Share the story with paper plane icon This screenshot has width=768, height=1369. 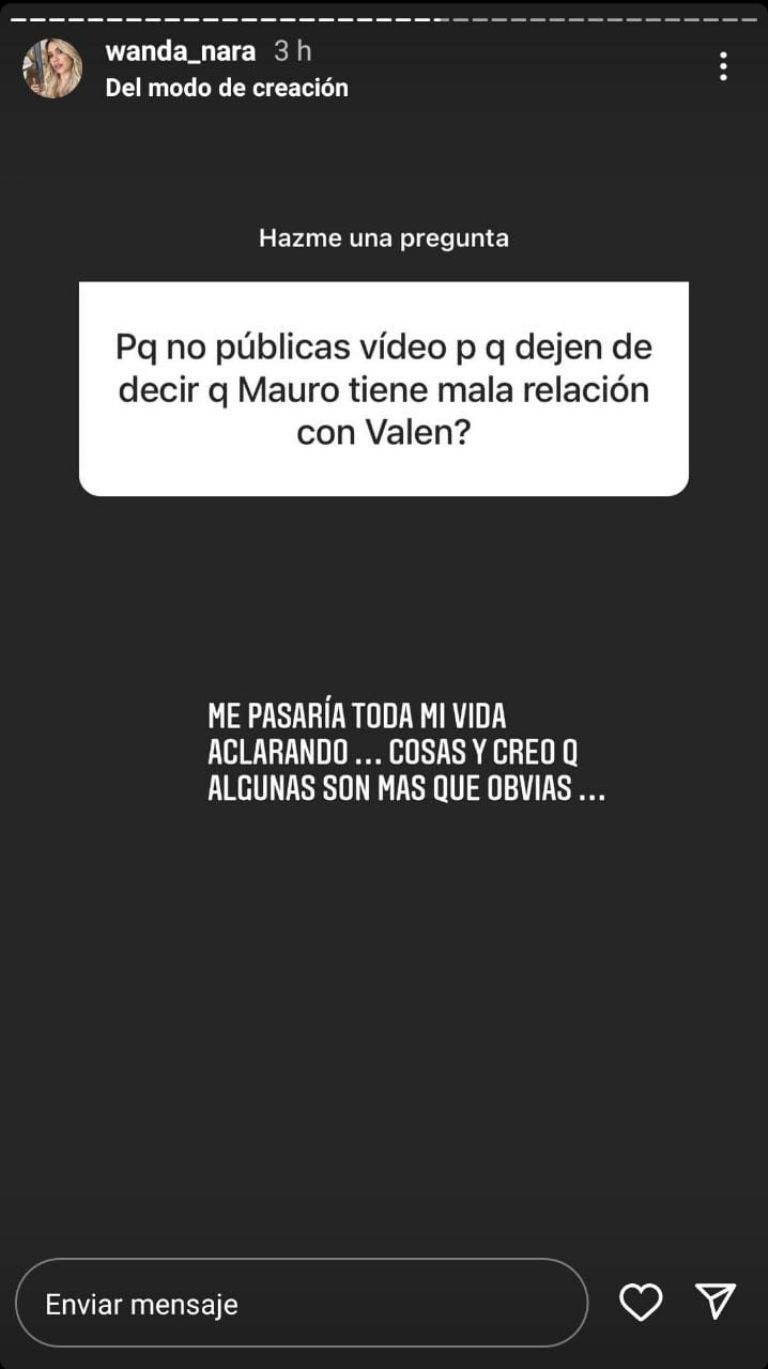tap(716, 1302)
